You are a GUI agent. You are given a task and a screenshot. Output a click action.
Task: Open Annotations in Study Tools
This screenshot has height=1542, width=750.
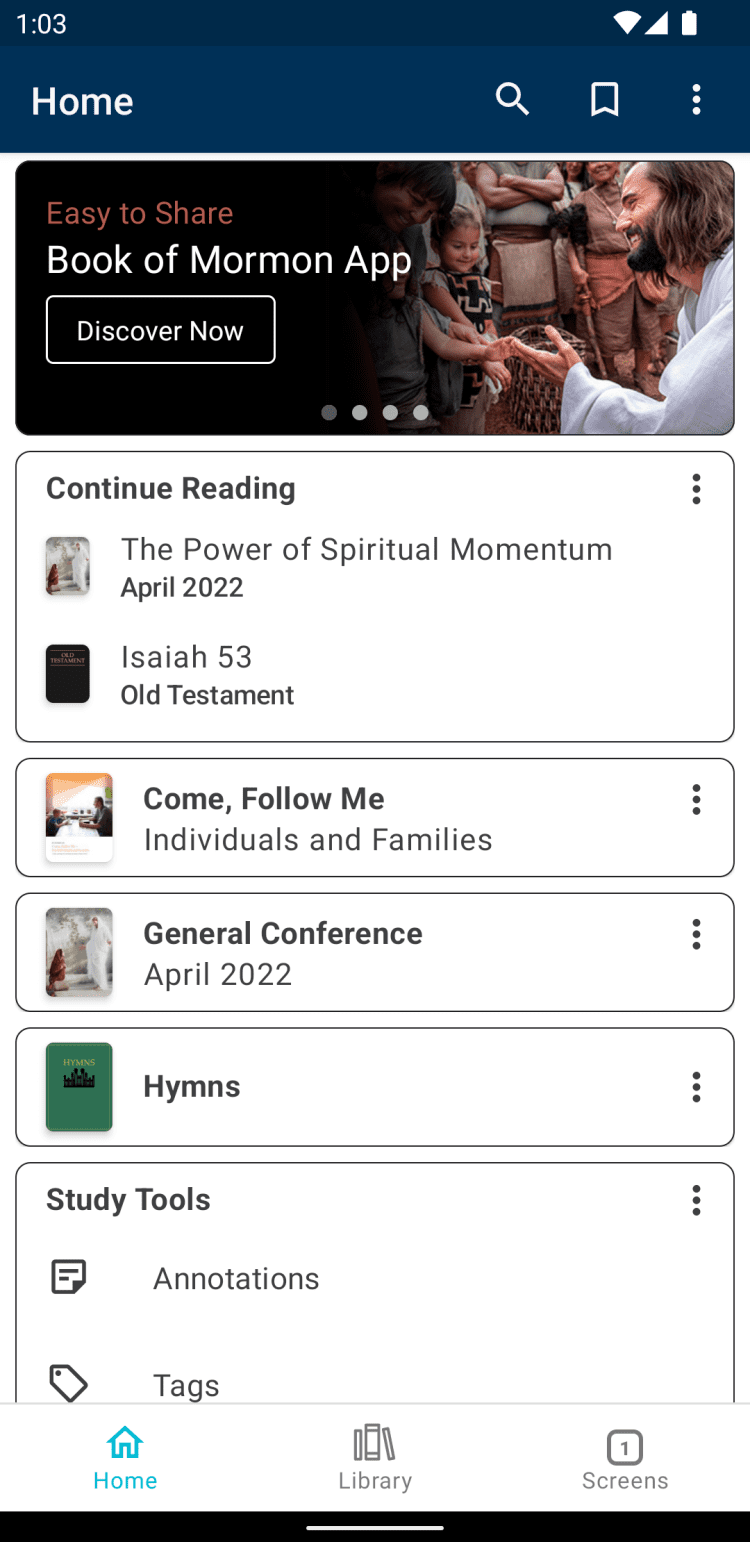pyautogui.click(x=236, y=1278)
